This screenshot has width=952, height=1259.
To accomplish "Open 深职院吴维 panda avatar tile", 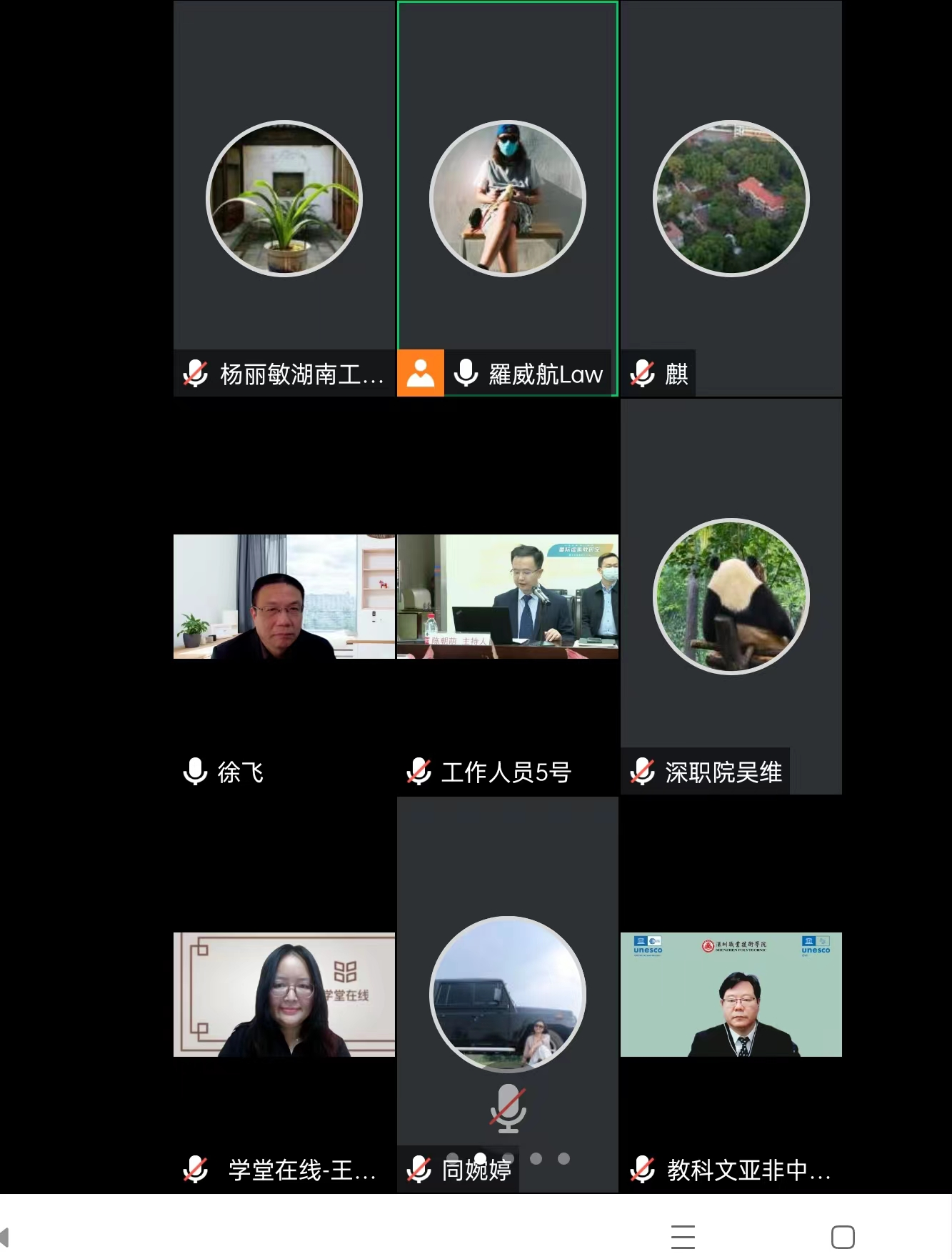I will tap(731, 597).
